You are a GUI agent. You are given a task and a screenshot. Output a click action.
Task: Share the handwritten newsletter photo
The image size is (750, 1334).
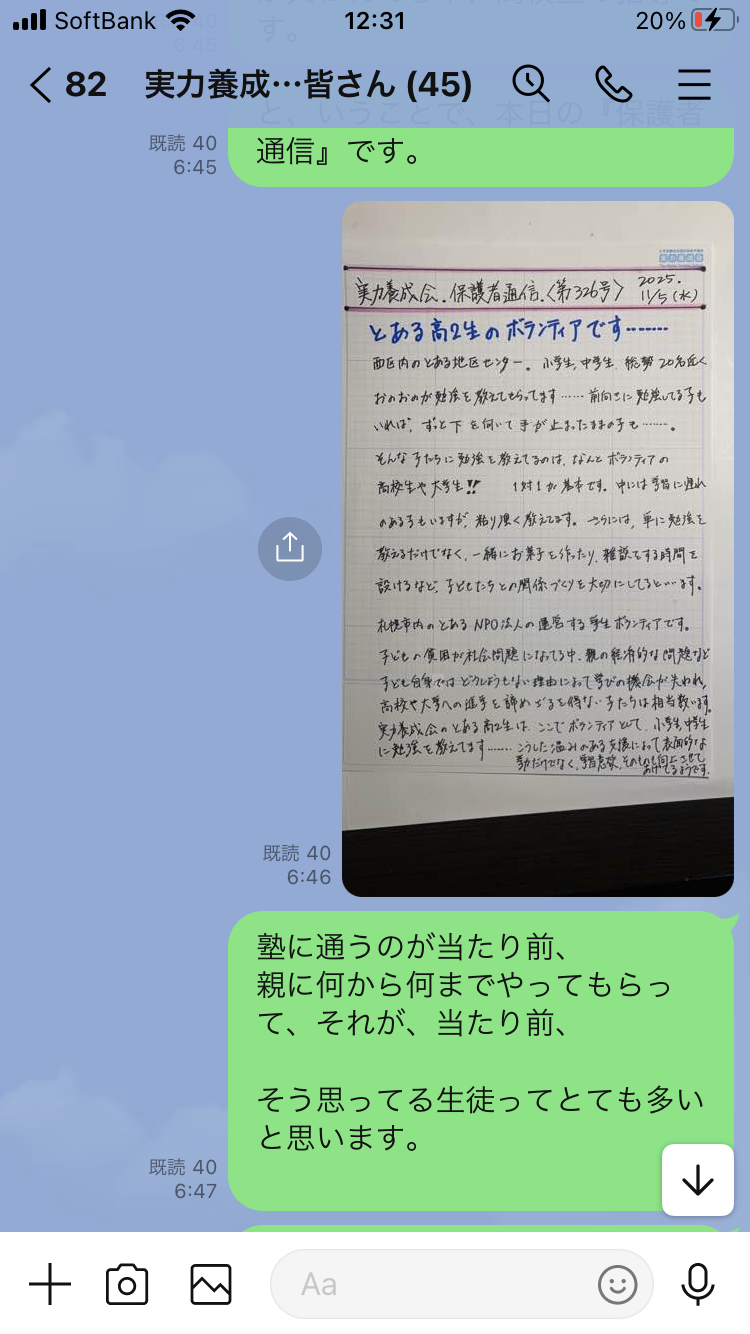pyautogui.click(x=289, y=548)
